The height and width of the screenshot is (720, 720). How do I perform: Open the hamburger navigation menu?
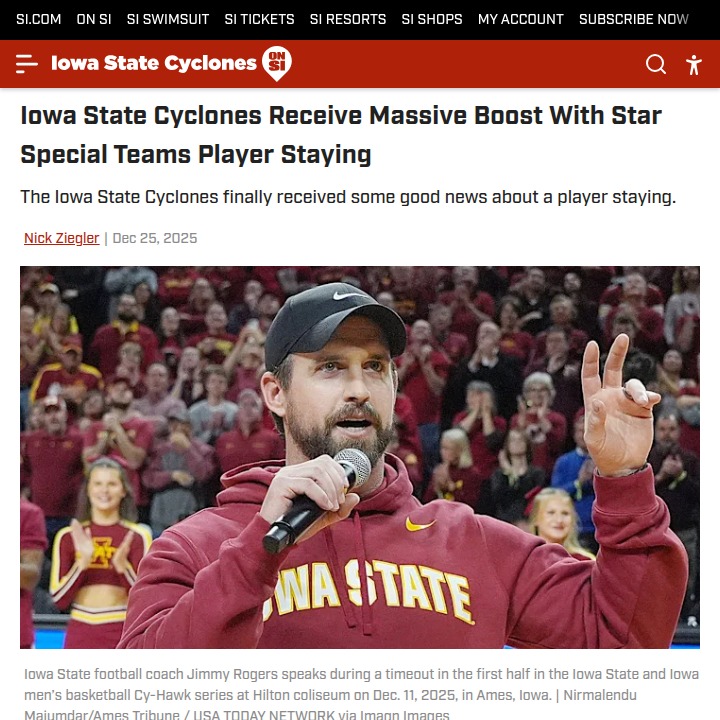click(x=27, y=64)
